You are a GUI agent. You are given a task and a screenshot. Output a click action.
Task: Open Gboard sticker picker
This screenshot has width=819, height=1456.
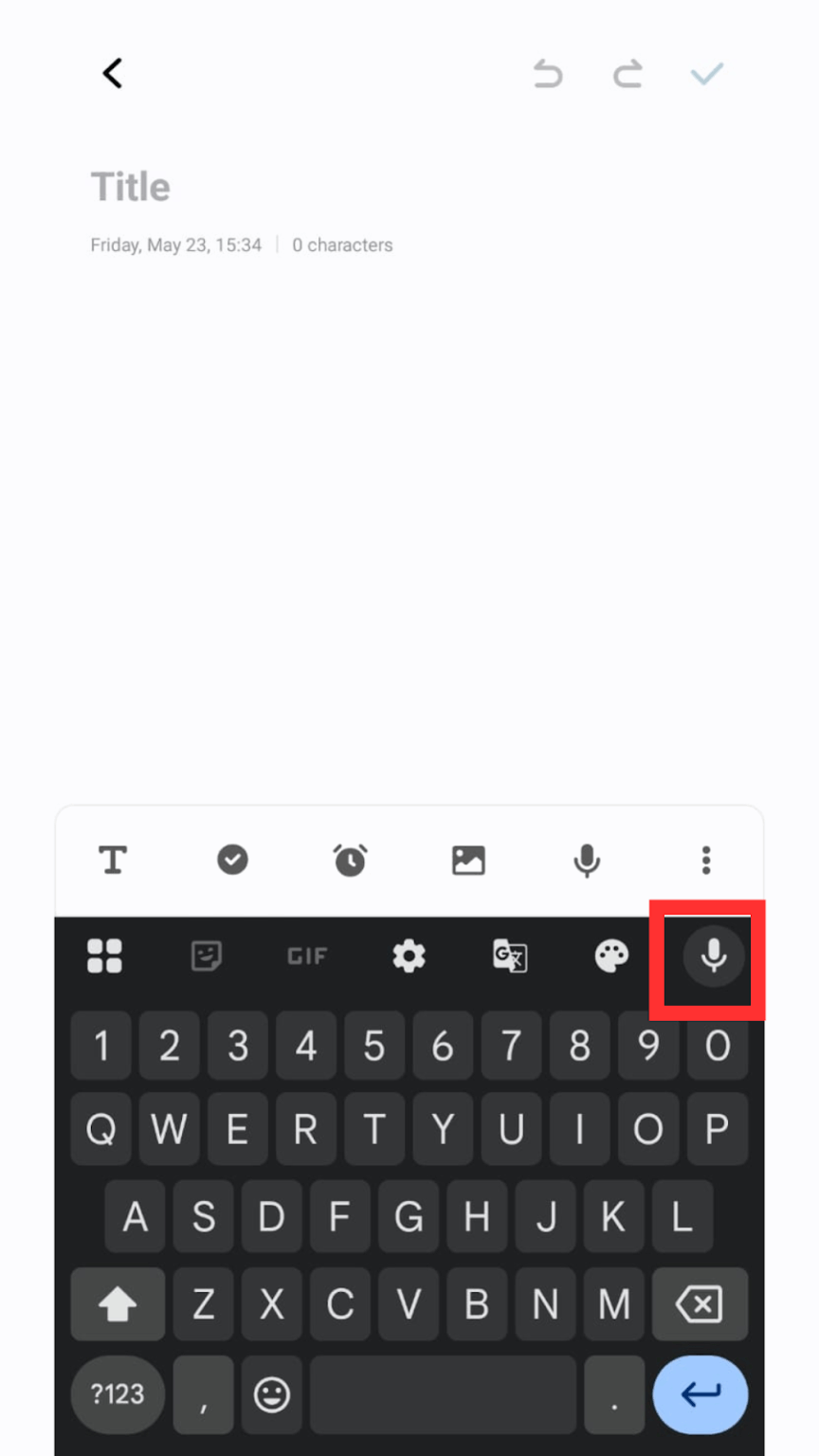(x=206, y=956)
